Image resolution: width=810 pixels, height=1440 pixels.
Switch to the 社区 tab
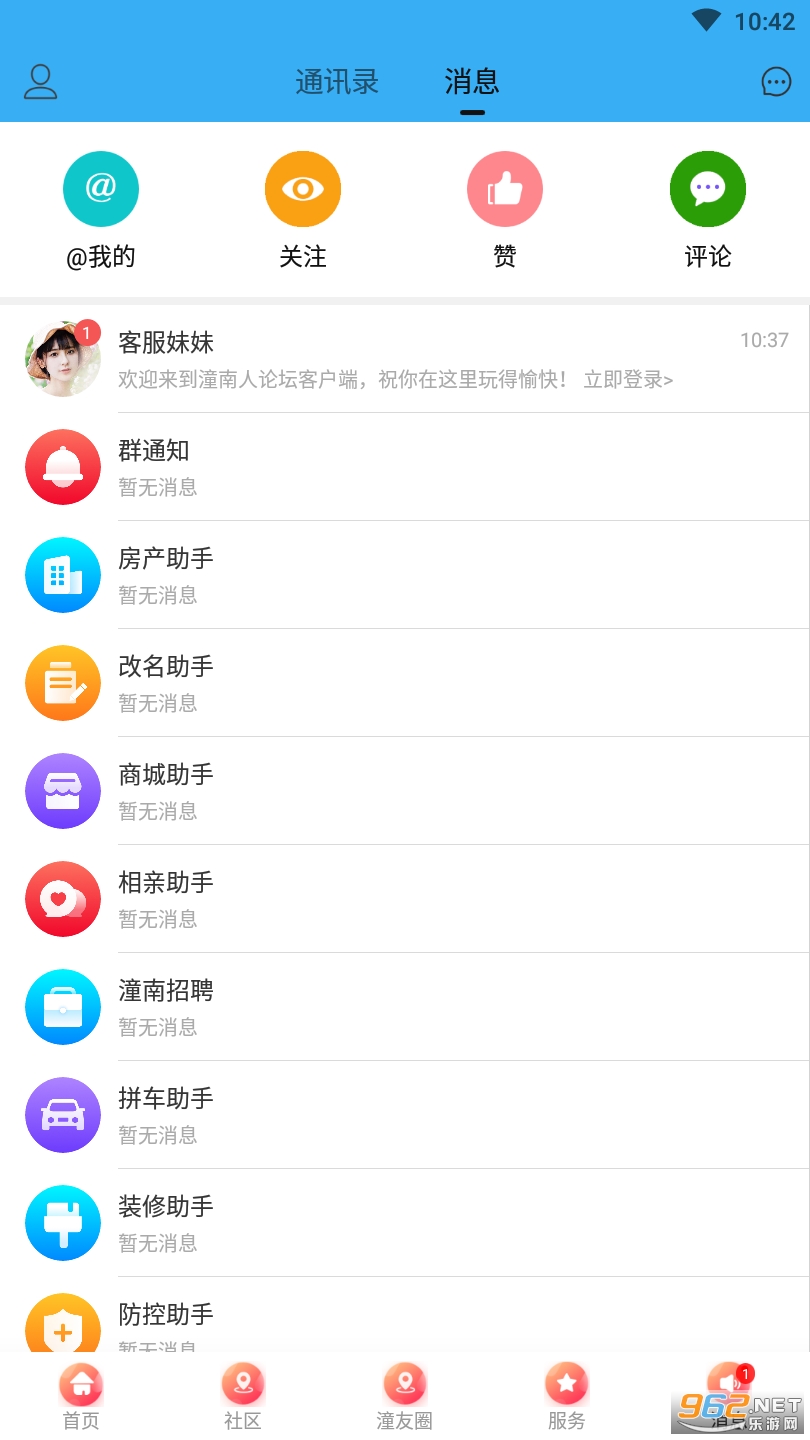(243, 1396)
